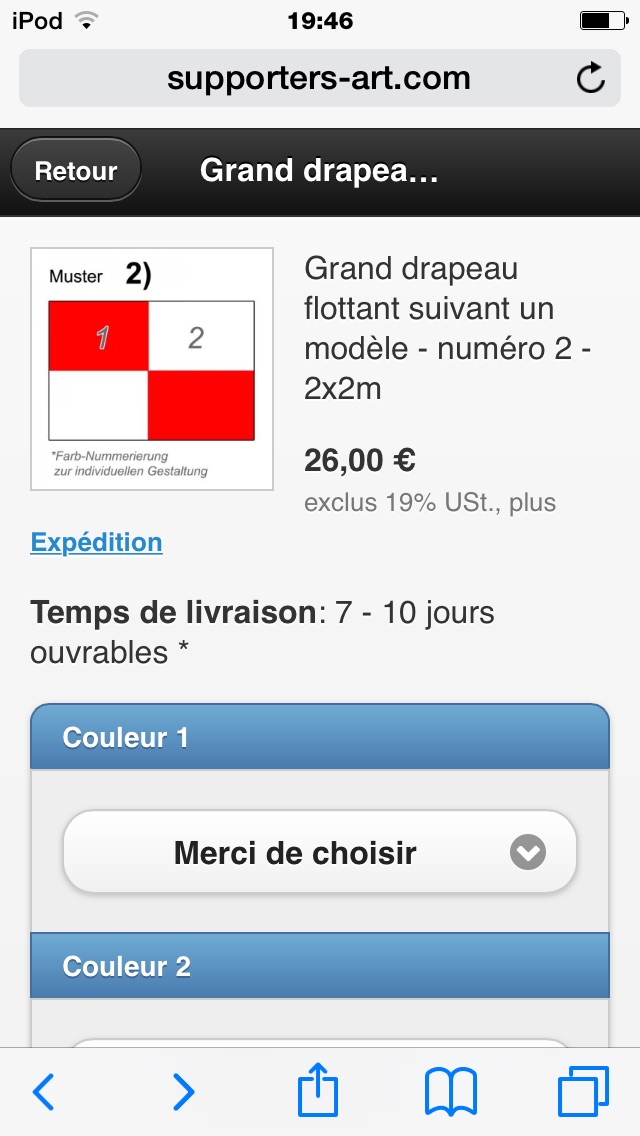
Task: Go back in Safari history
Action: pos(44,1092)
